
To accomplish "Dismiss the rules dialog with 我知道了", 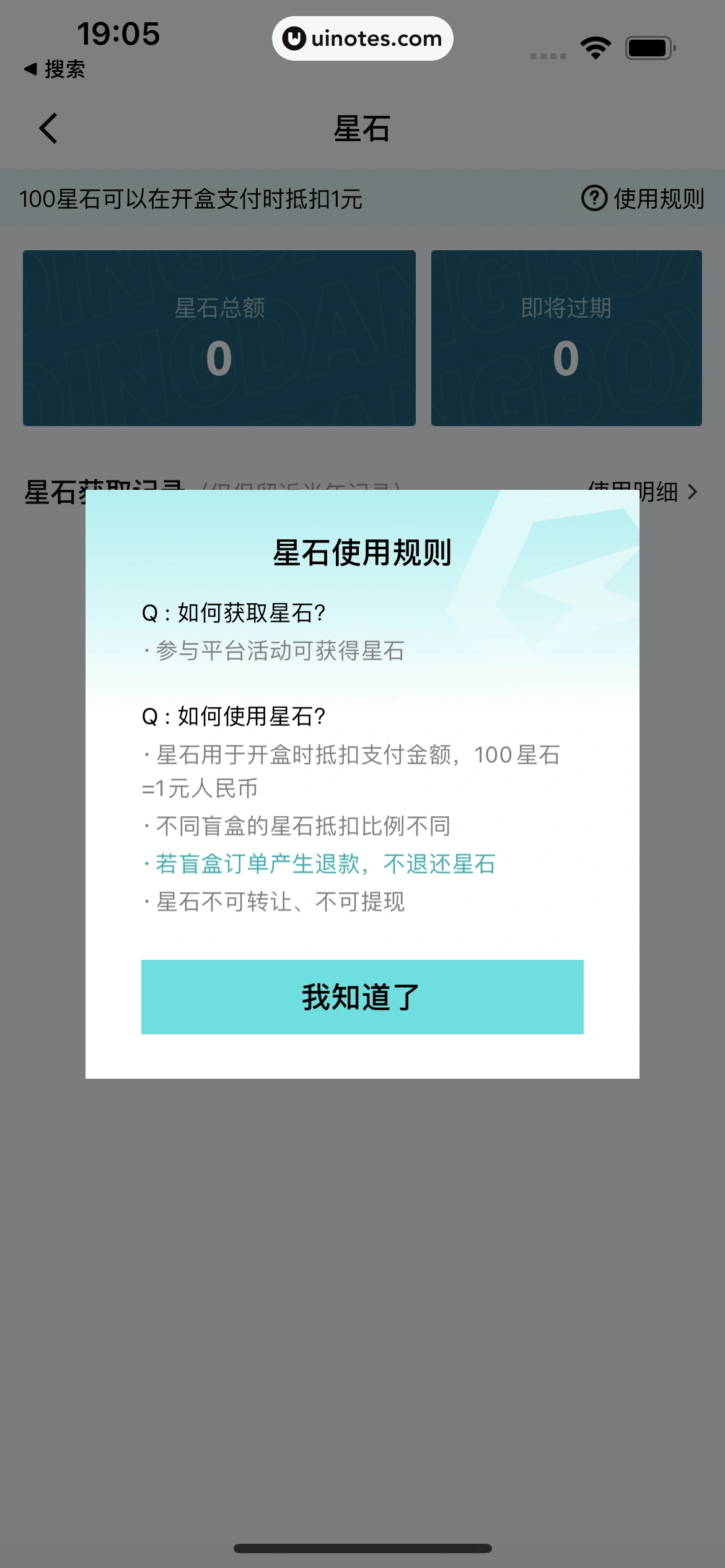I will [x=362, y=996].
